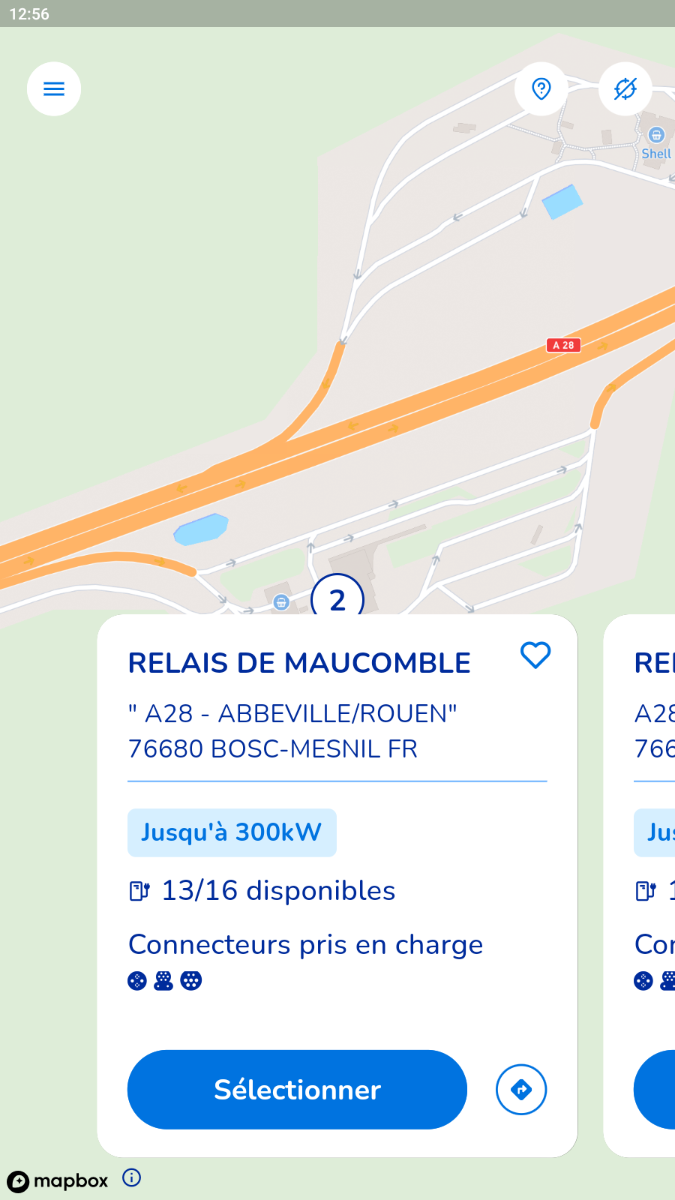Image resolution: width=675 pixels, height=1200 pixels.
Task: Open the hamburger menu
Action: click(x=54, y=89)
